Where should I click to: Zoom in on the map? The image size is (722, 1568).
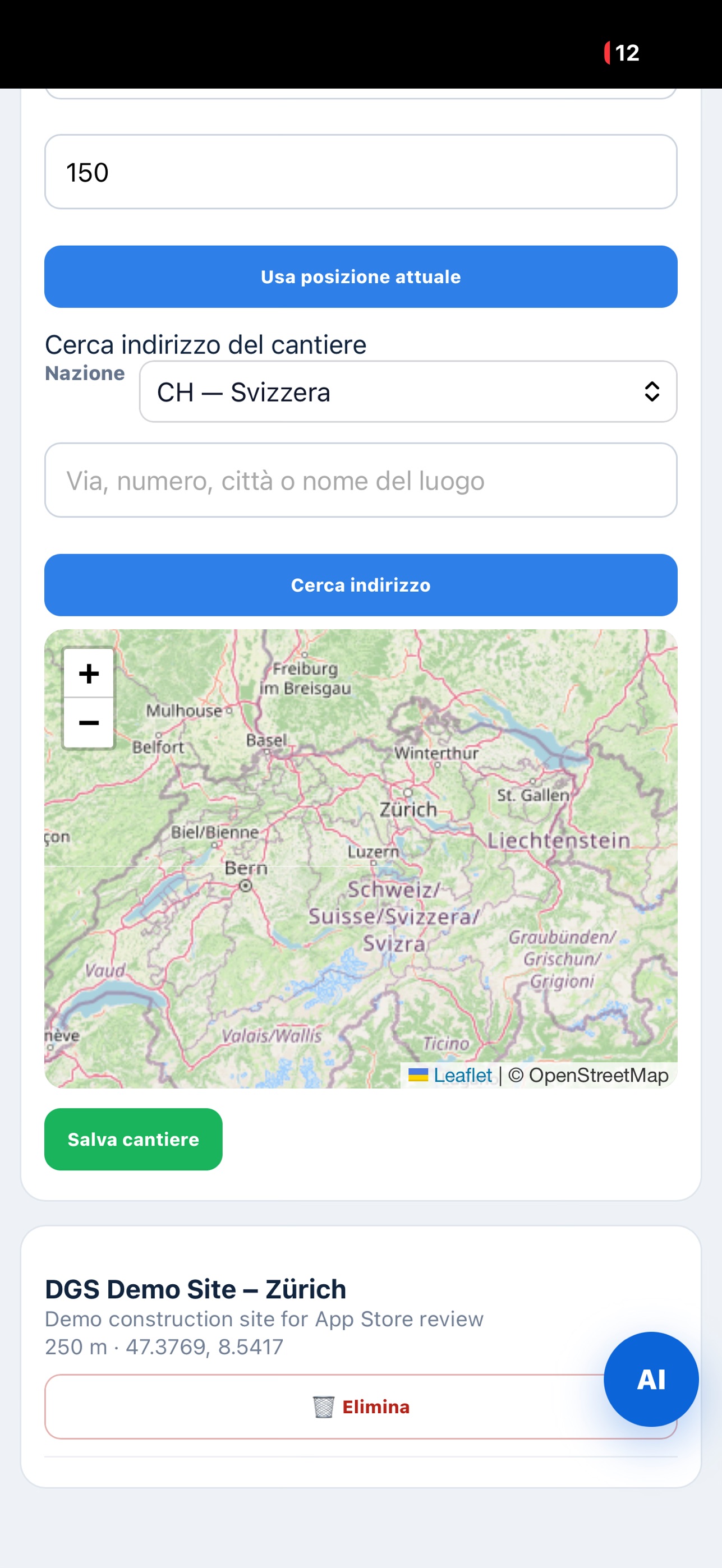tap(89, 673)
